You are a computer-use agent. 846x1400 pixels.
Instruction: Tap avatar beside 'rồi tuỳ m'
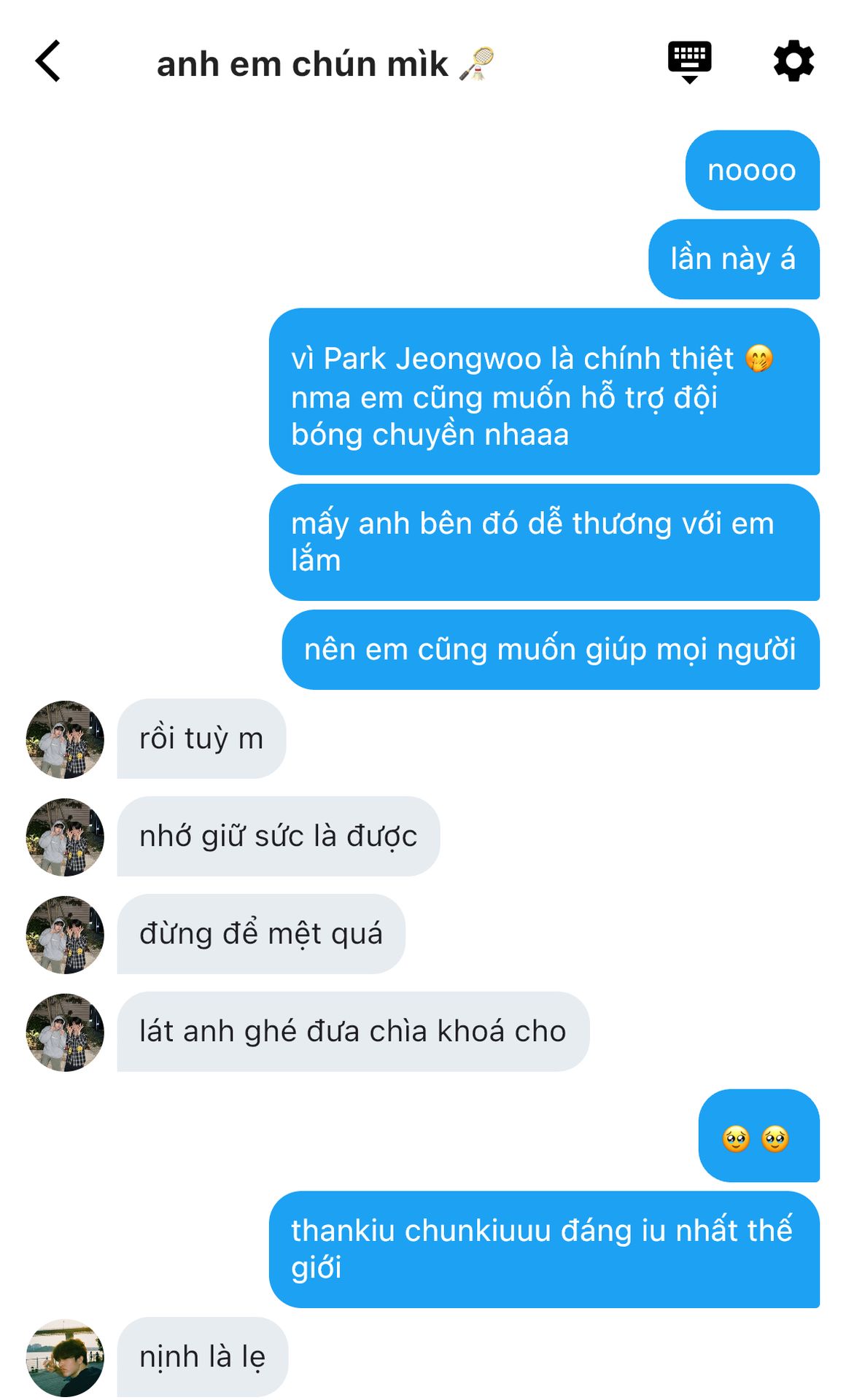(65, 739)
